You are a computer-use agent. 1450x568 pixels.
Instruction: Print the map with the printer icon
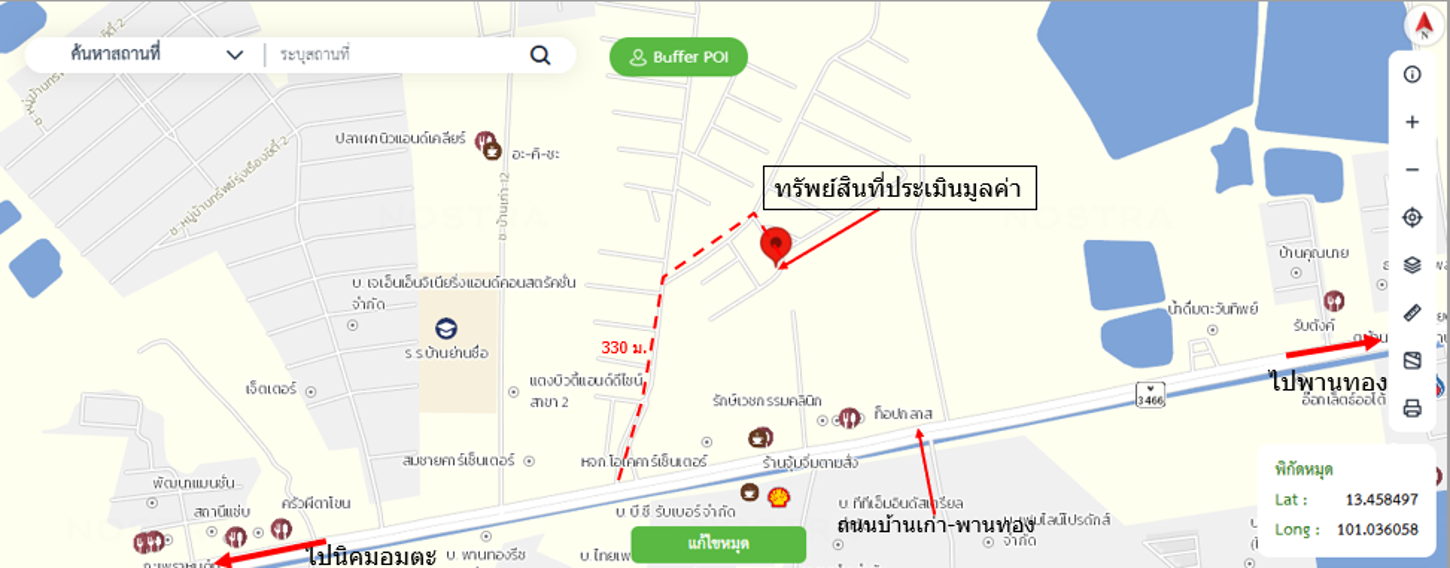(1412, 408)
